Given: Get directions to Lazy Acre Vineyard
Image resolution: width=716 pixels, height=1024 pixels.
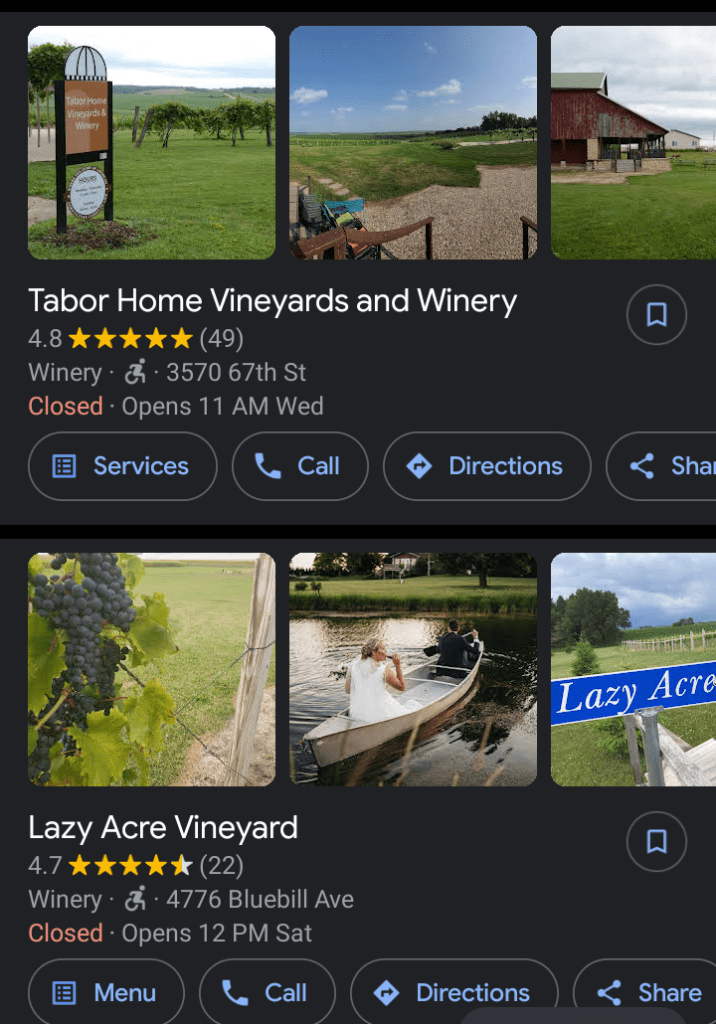Looking at the screenshot, I should click(454, 992).
